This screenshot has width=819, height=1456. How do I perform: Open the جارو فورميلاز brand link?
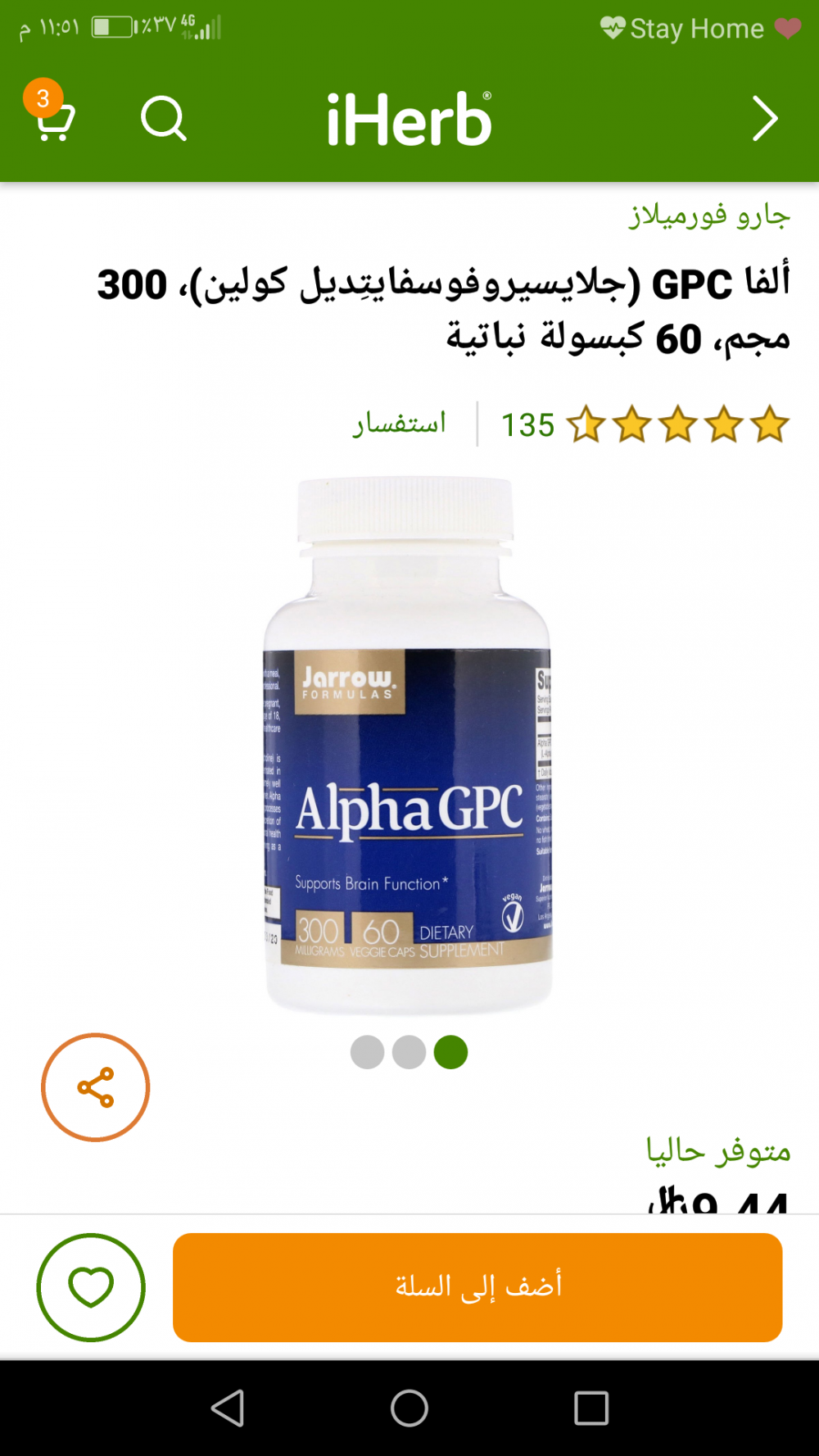click(709, 215)
